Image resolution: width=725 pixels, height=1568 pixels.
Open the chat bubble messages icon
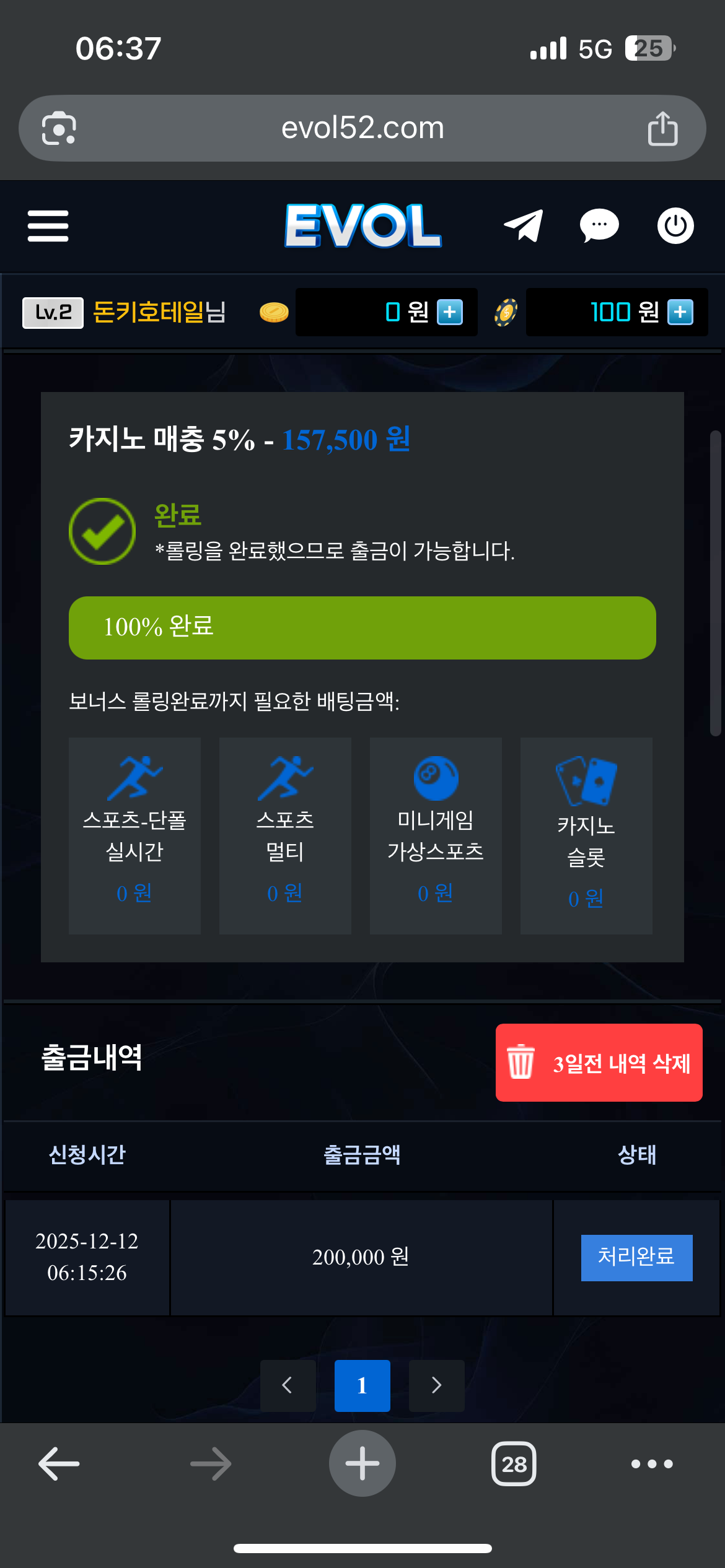(x=599, y=225)
